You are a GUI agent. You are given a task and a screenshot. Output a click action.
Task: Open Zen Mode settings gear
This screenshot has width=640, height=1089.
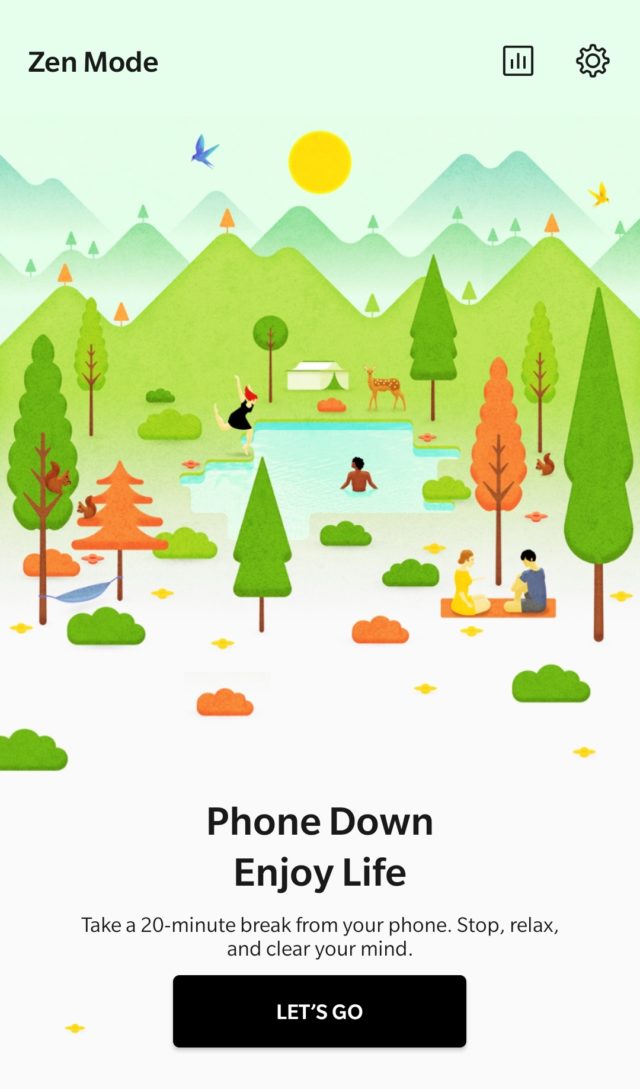(x=592, y=61)
